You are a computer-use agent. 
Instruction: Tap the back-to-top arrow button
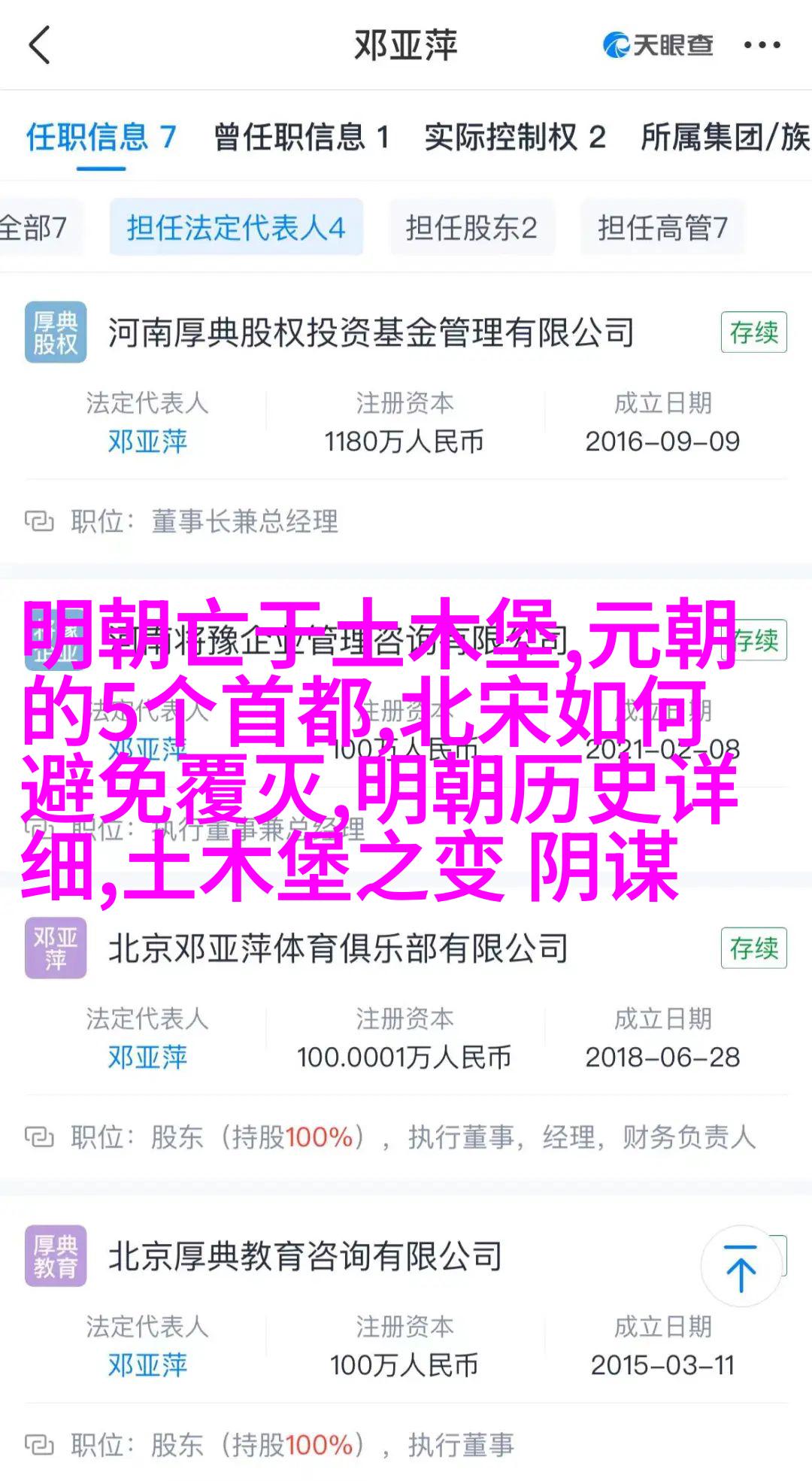741,1267
